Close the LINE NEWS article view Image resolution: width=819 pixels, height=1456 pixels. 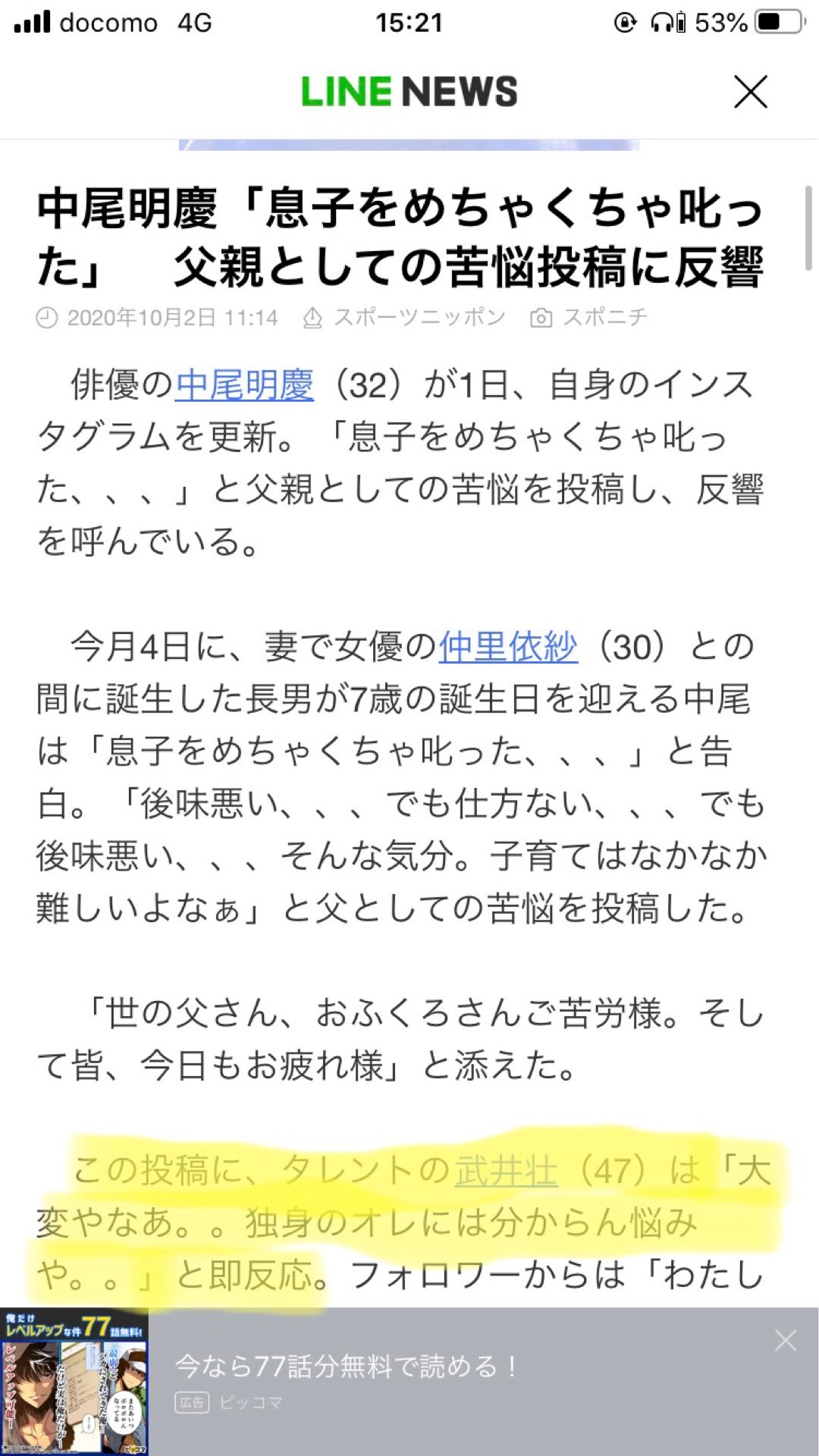click(x=751, y=92)
